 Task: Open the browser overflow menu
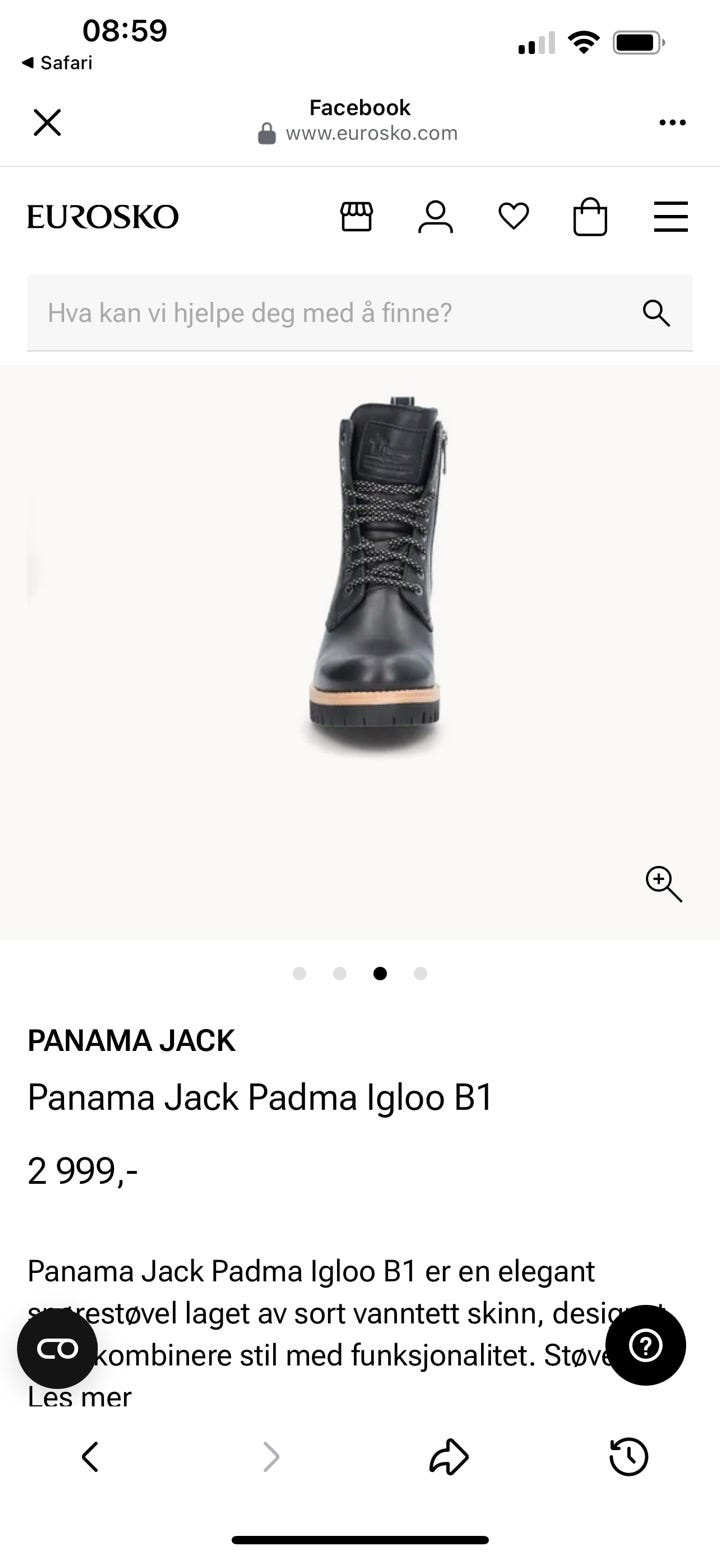coord(672,122)
